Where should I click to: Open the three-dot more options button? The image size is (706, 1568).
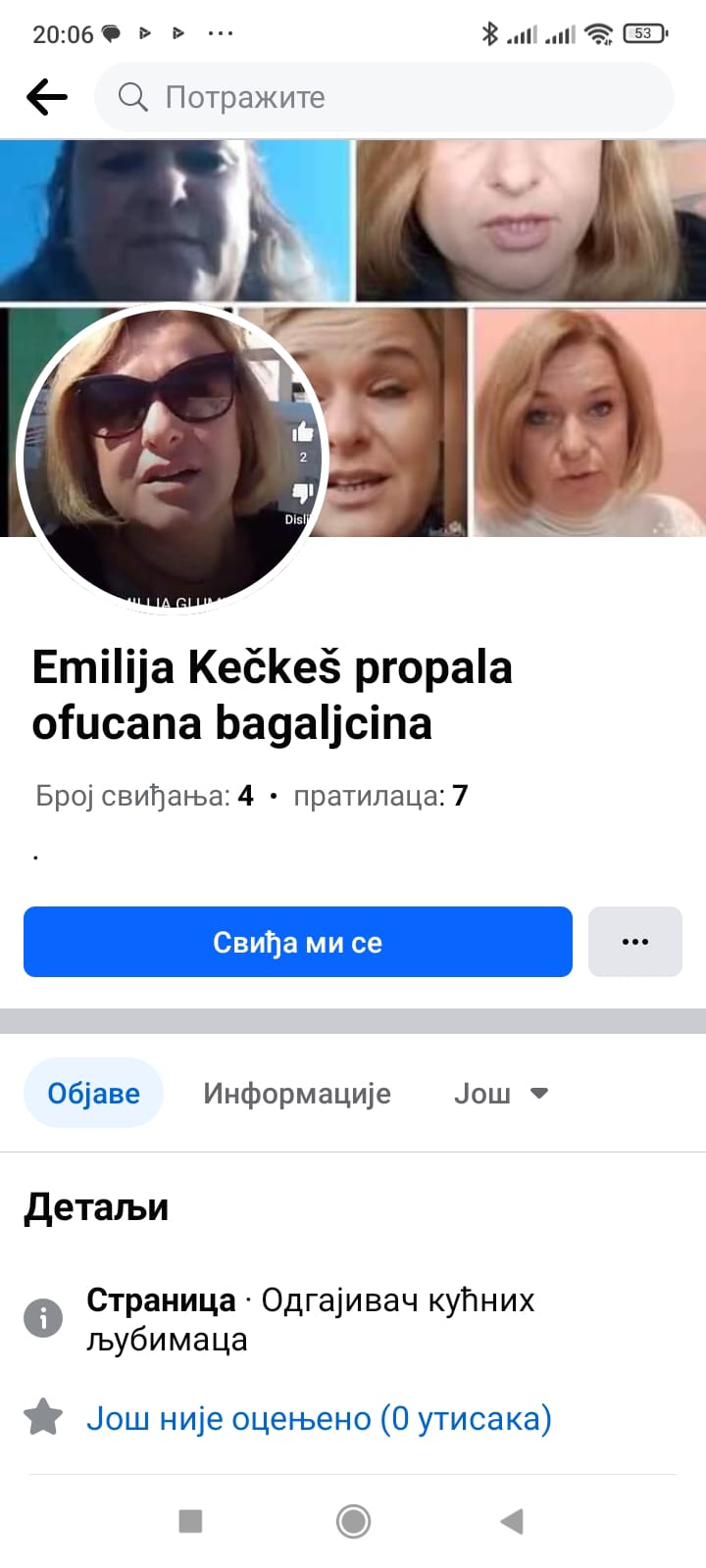634,942
